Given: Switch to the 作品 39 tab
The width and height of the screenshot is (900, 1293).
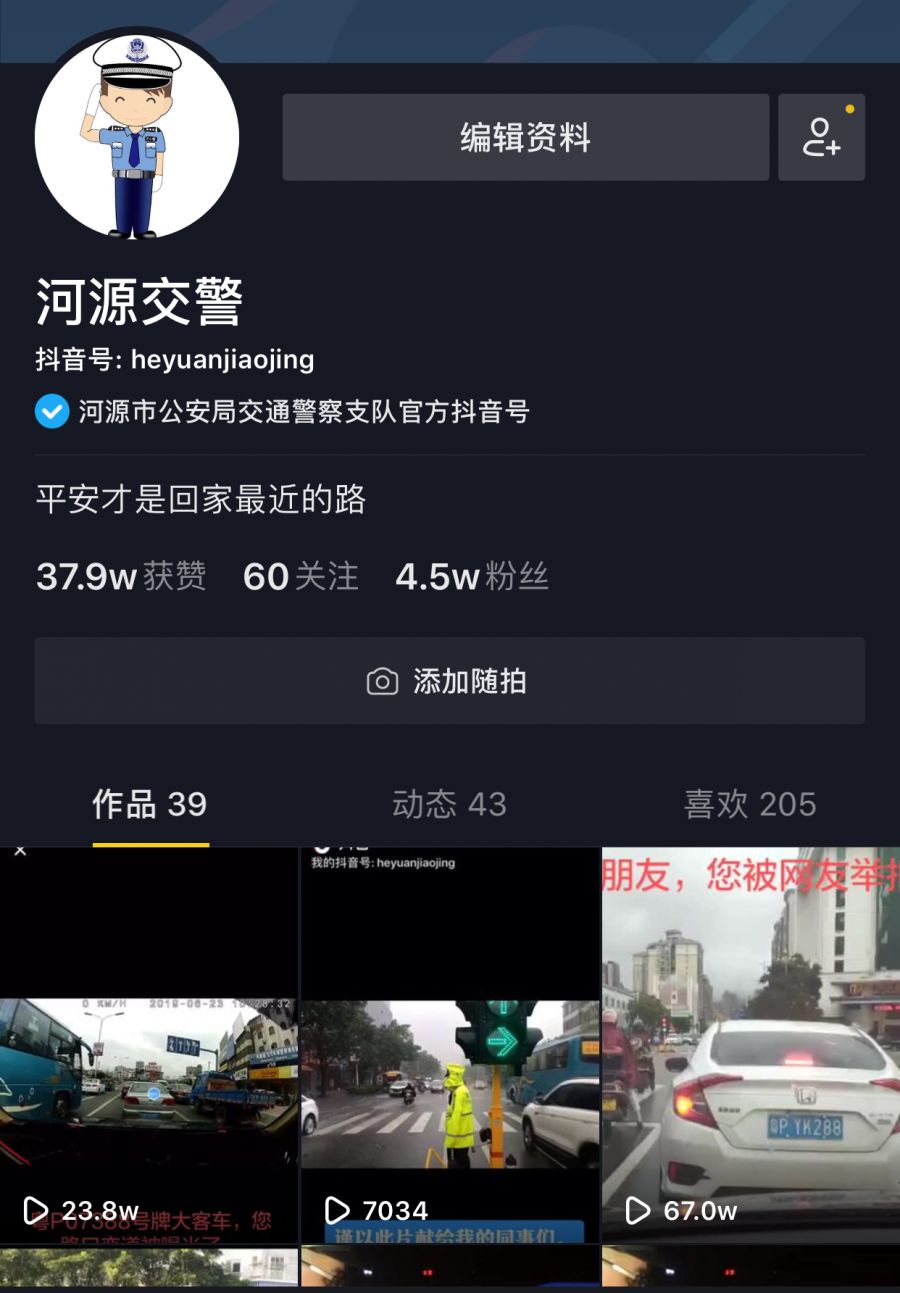Looking at the screenshot, I should 150,804.
